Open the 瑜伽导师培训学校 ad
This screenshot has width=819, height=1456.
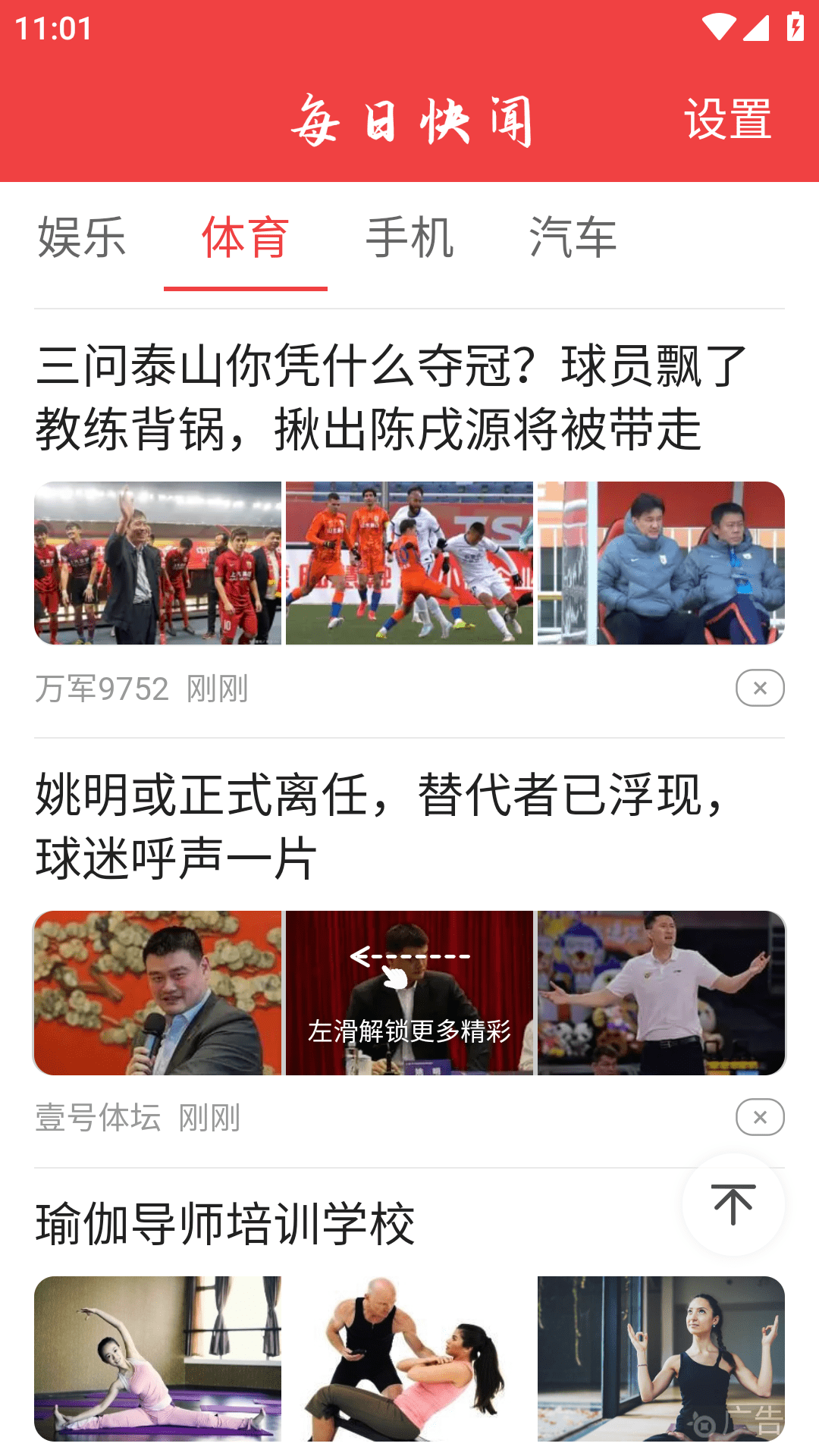tap(226, 1224)
